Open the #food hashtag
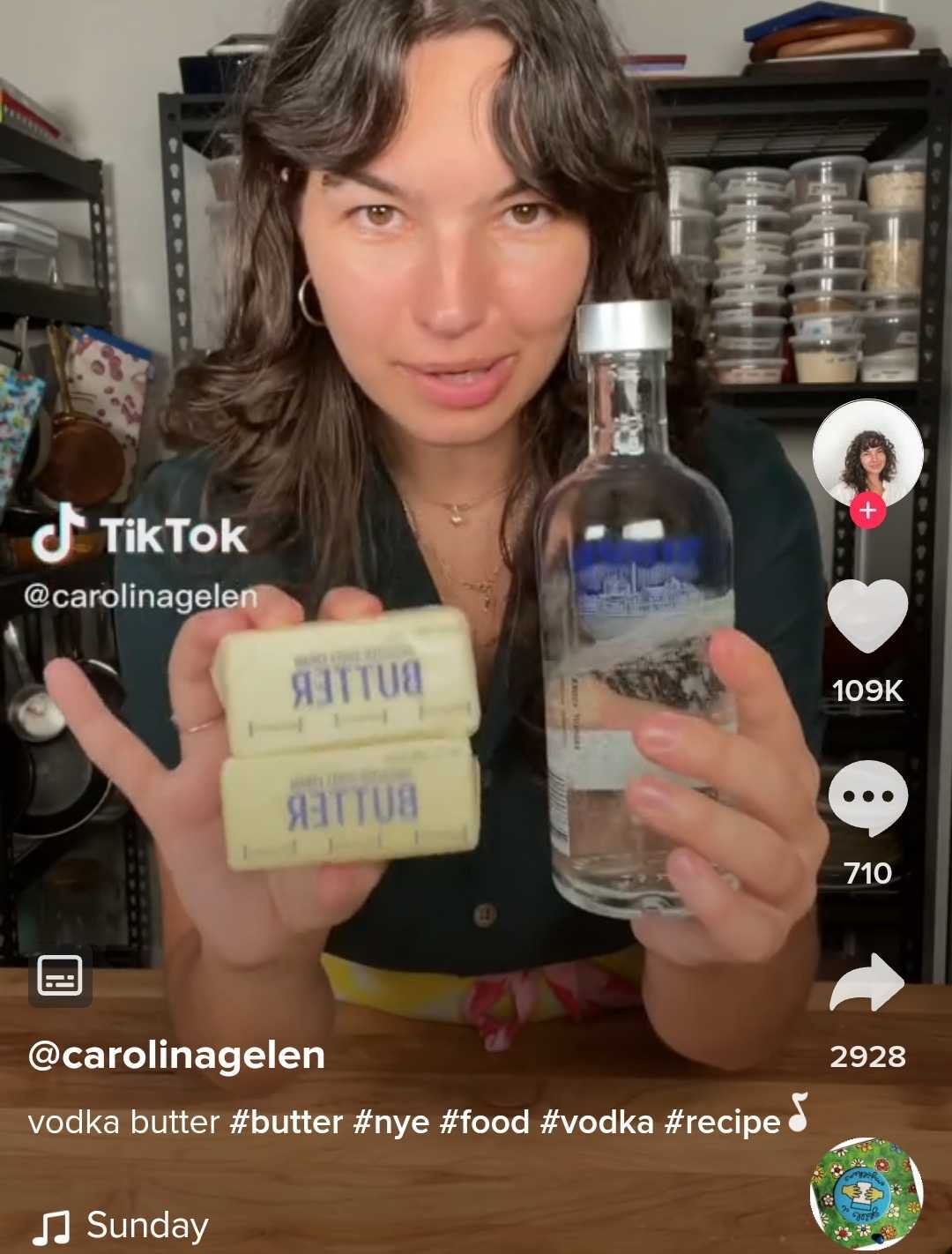Screen dimensions: 952x1254 pyautogui.click(x=485, y=1123)
